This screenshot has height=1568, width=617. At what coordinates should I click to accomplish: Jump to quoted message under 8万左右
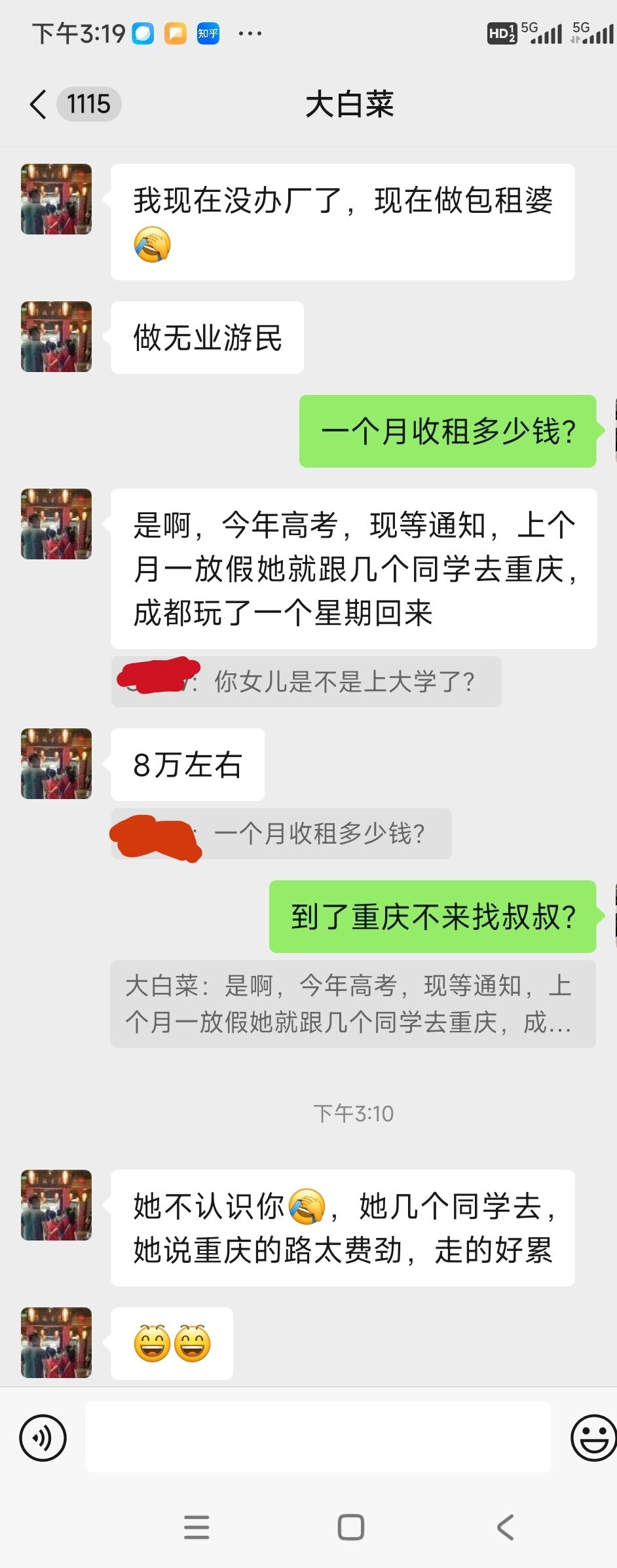[x=282, y=834]
